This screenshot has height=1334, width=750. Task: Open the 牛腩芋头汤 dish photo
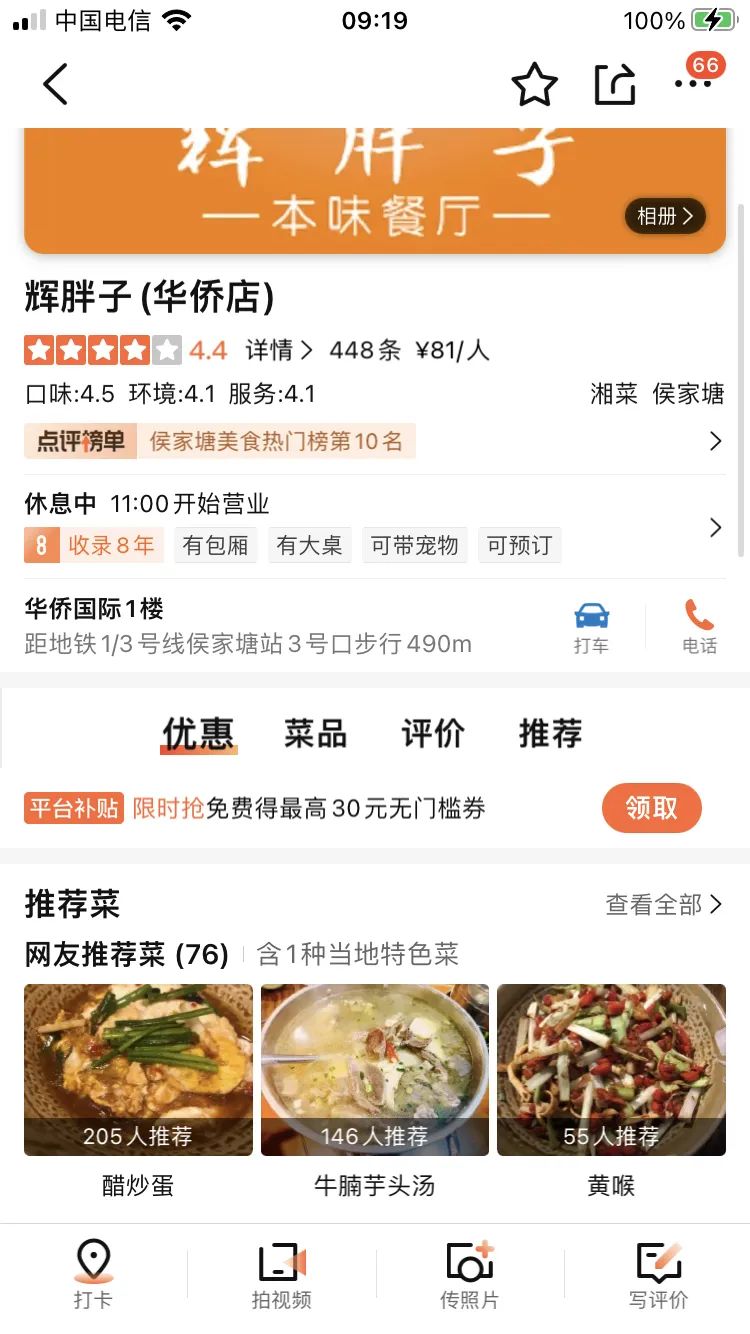coord(375,1070)
